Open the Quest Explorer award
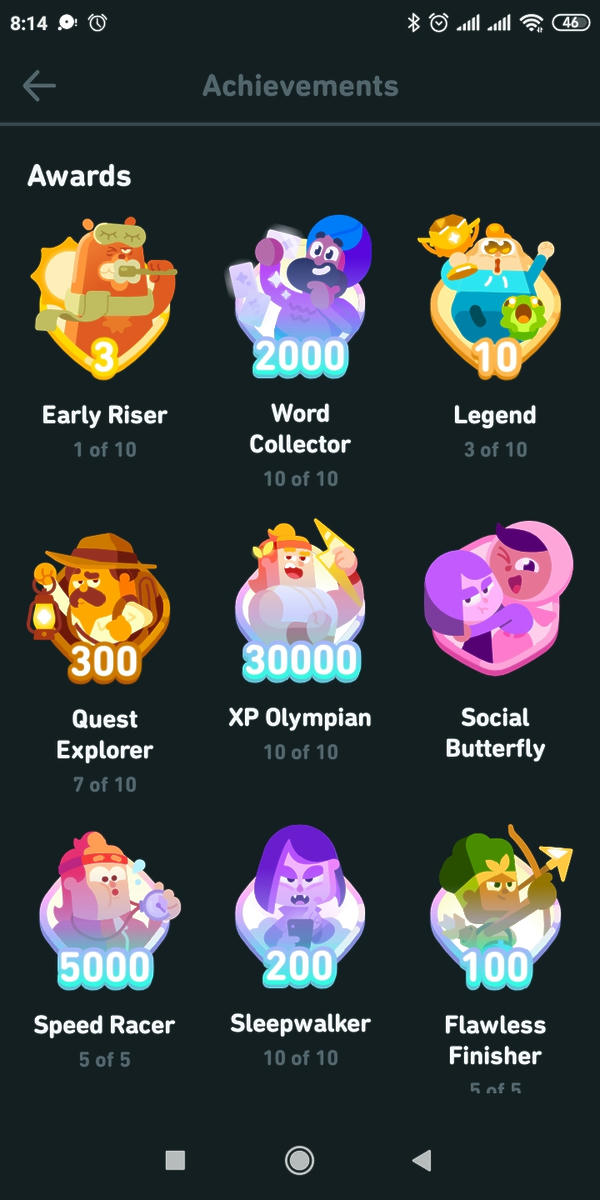This screenshot has width=600, height=1200. click(x=104, y=605)
